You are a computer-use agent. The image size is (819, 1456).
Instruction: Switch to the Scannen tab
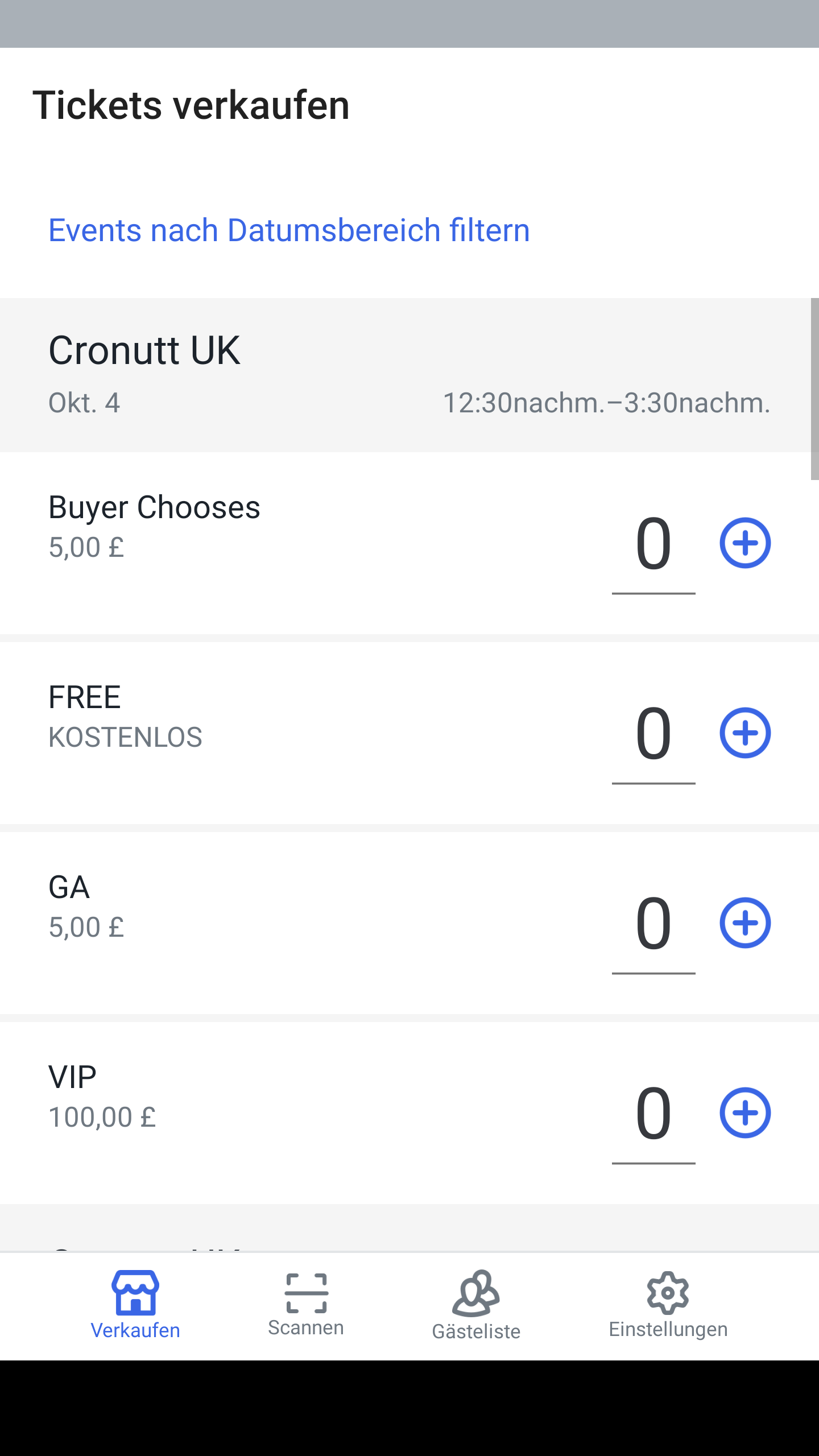pos(306,1305)
